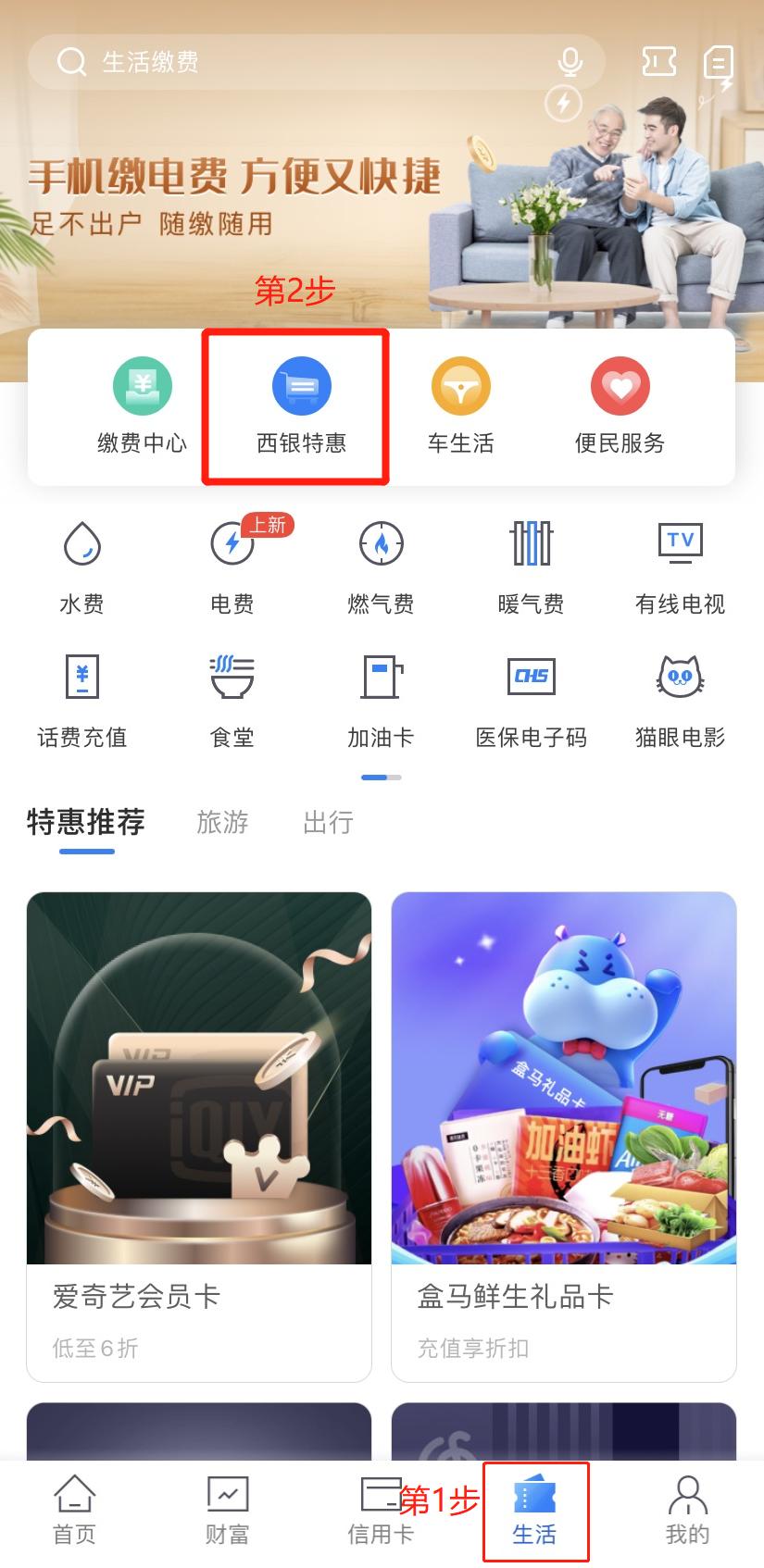Screen dimensions: 764x1568
Task: Open 车生活 car services
Action: (458, 403)
